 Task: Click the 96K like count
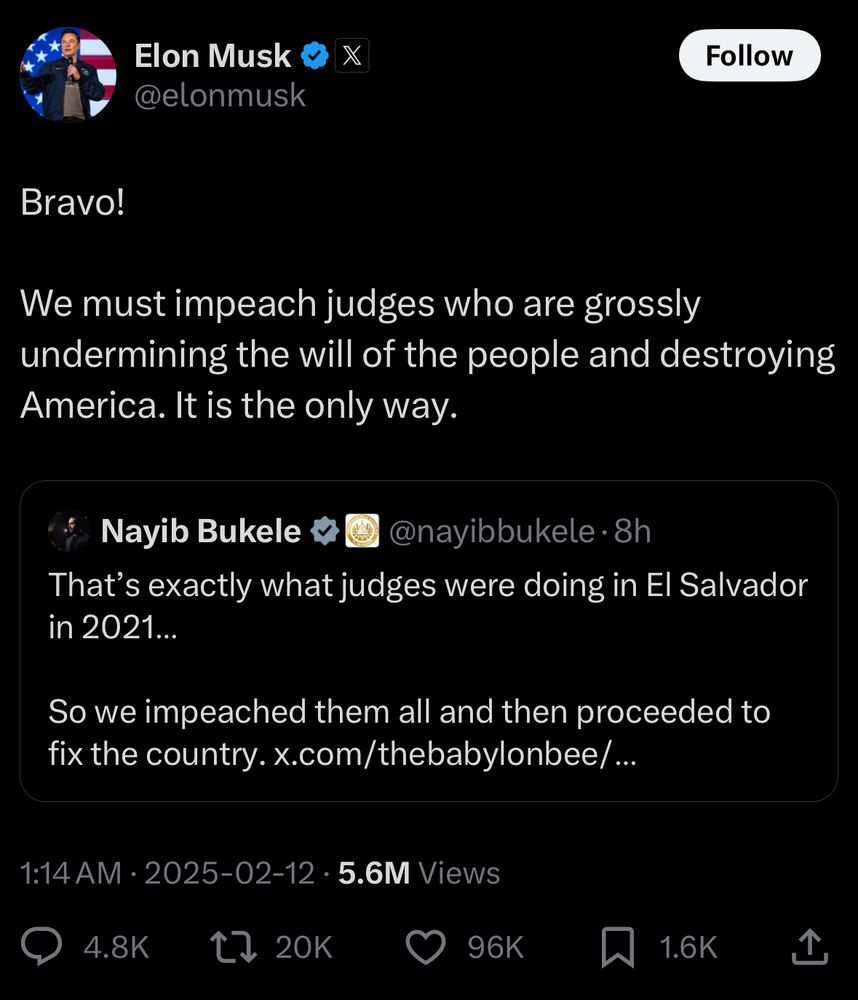[x=497, y=946]
